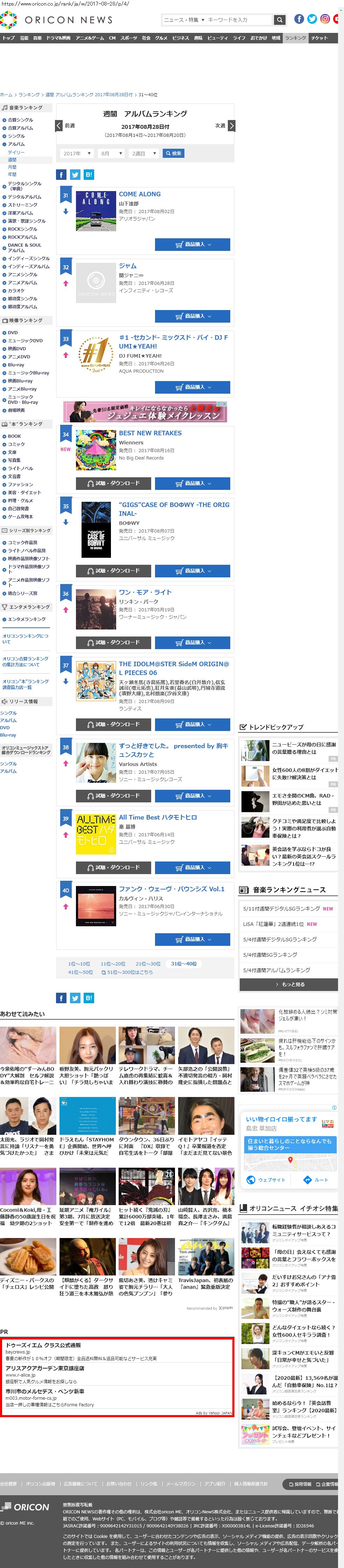
Task: Tap the magnifier search button in header
Action: (x=280, y=20)
